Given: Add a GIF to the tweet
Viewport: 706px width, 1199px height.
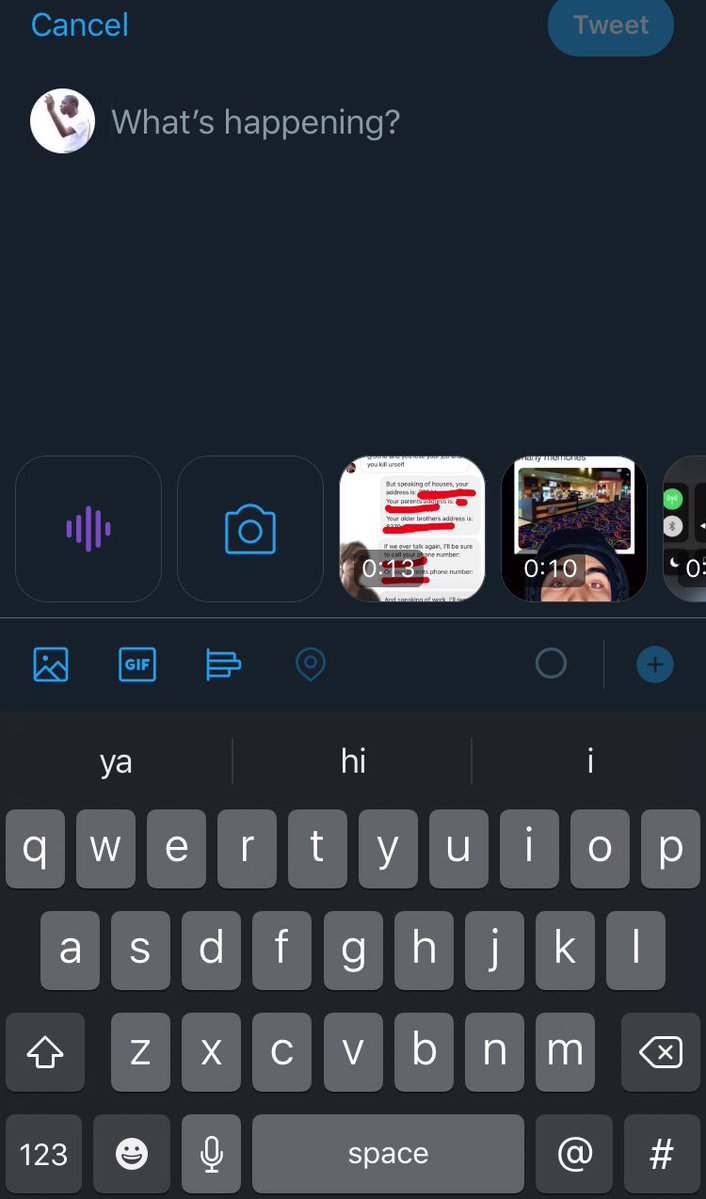Looking at the screenshot, I should 137,664.
